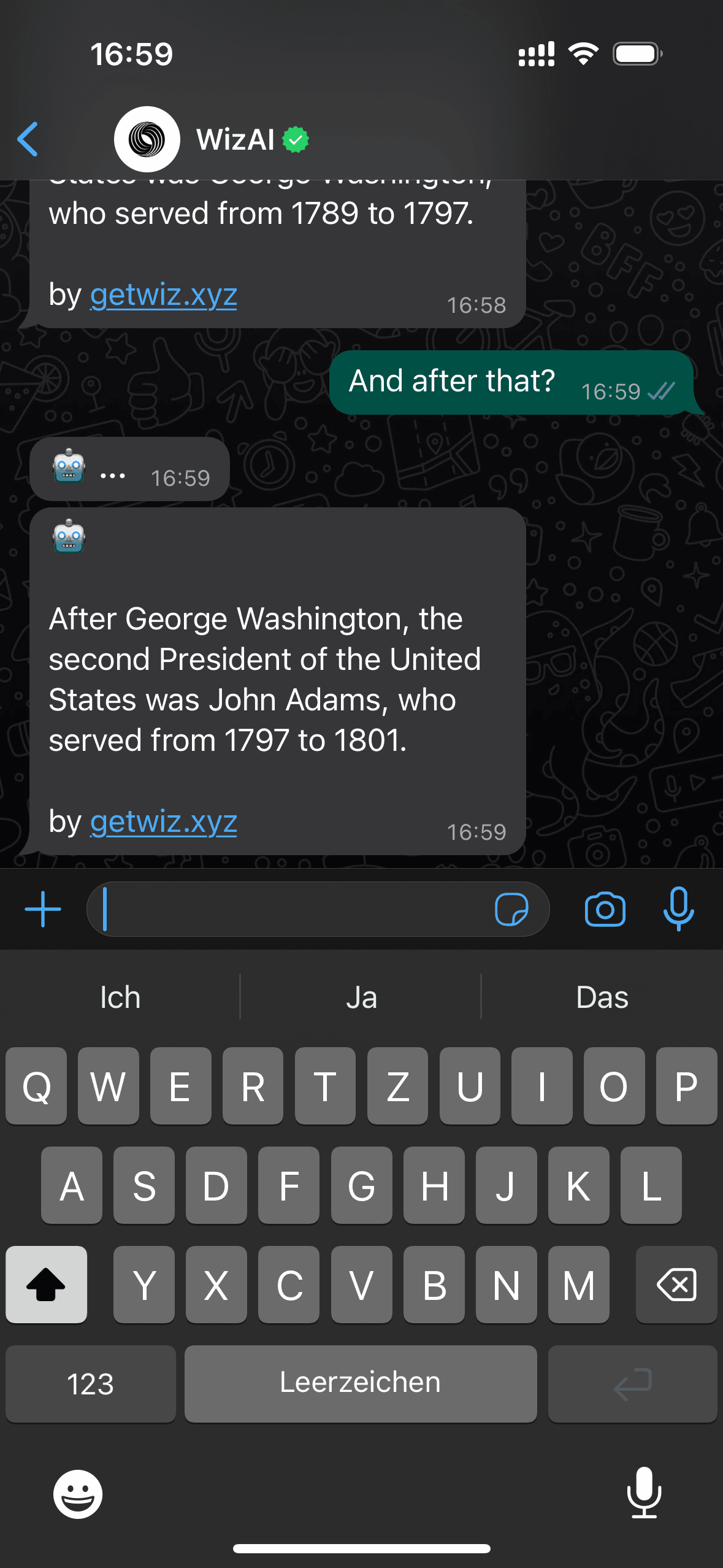The height and width of the screenshot is (1568, 723).
Task: Focus the message input field
Action: click(294, 909)
